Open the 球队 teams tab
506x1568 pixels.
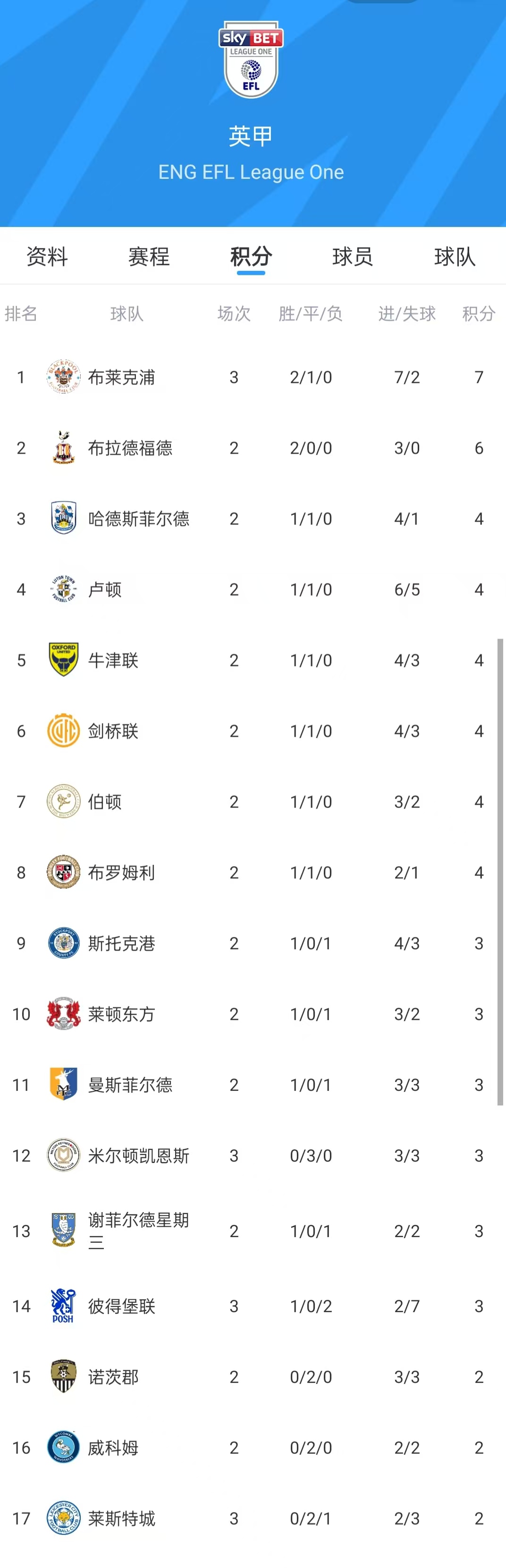point(455,256)
